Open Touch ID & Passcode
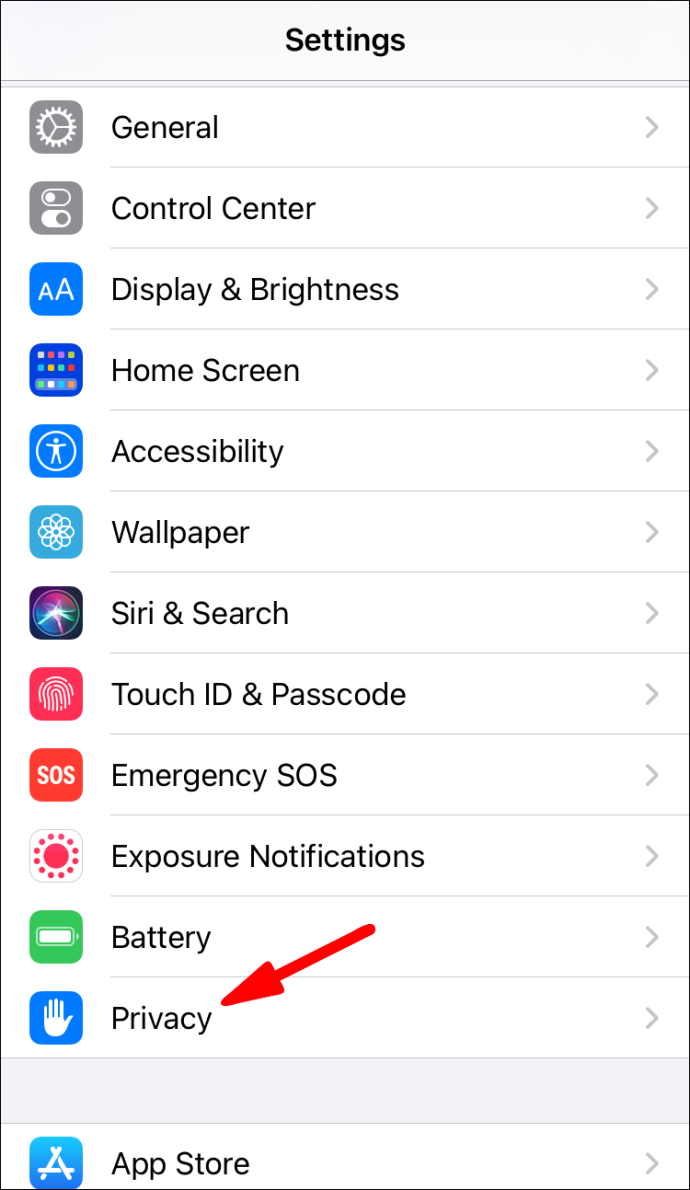The height and width of the screenshot is (1190, 690). (345, 694)
